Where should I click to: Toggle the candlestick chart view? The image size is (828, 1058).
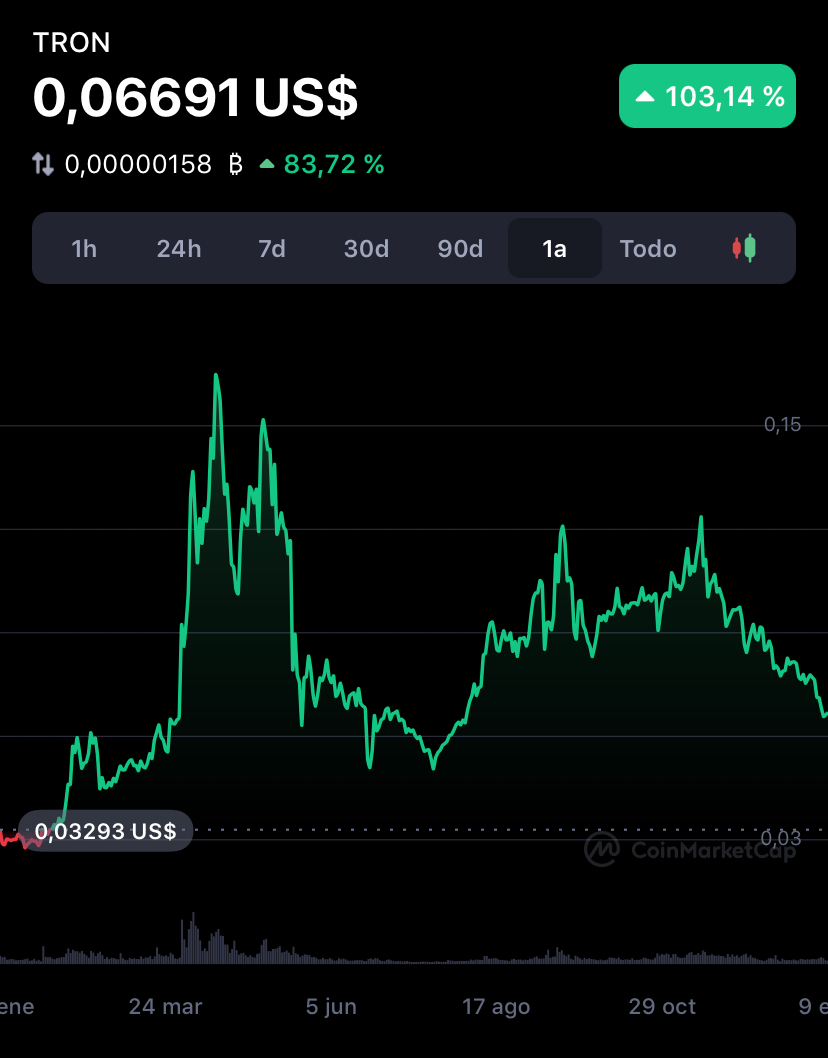744,249
